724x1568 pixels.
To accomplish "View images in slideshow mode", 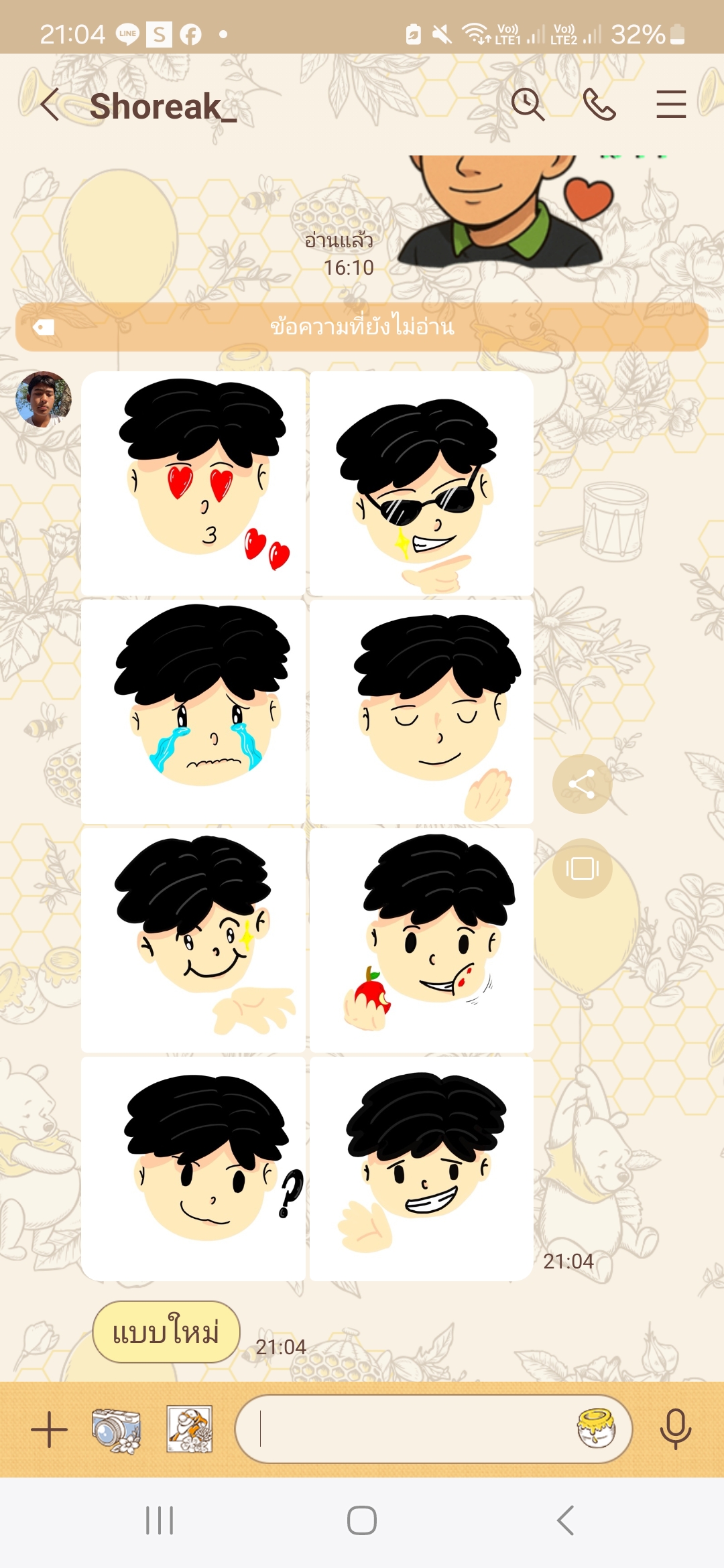I will 582,868.
